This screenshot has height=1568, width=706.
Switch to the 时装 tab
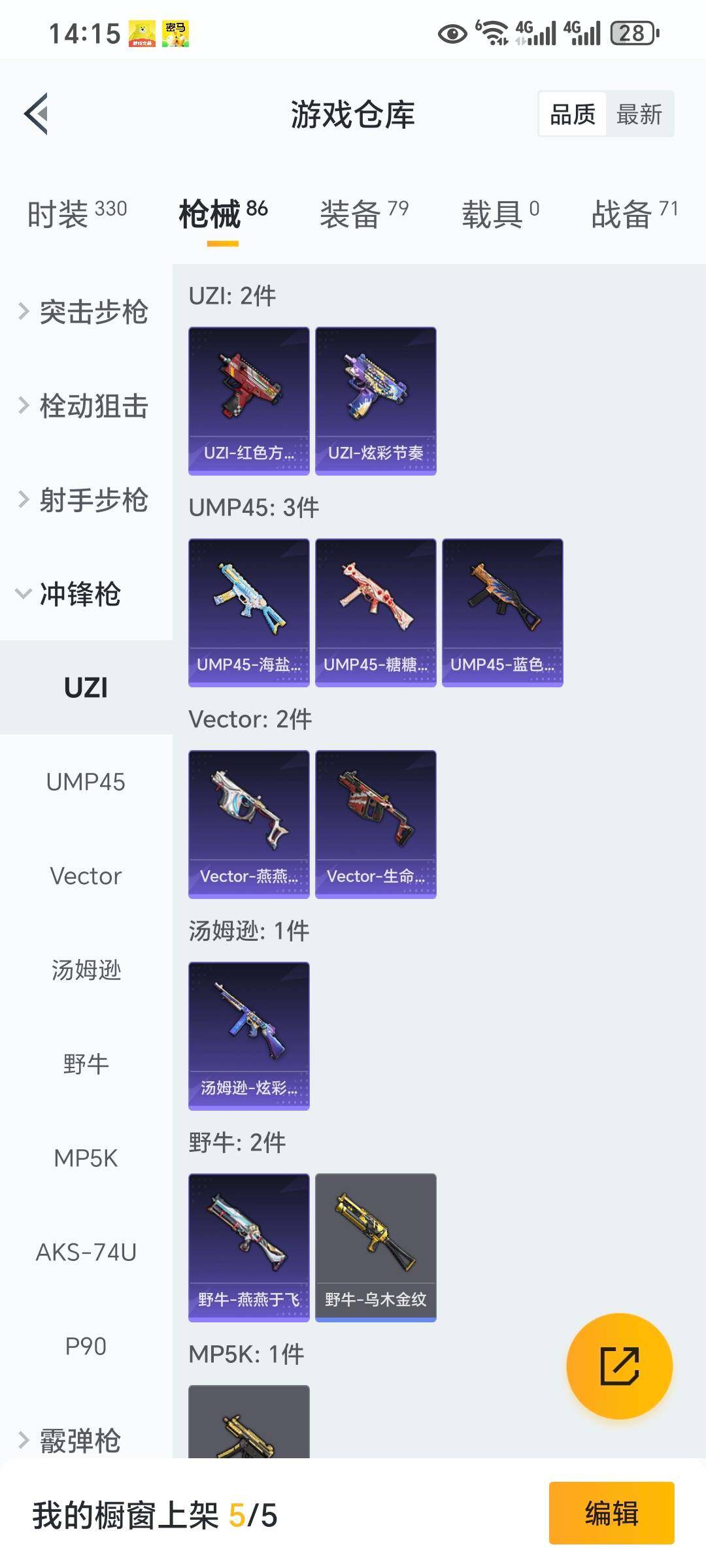pos(76,214)
